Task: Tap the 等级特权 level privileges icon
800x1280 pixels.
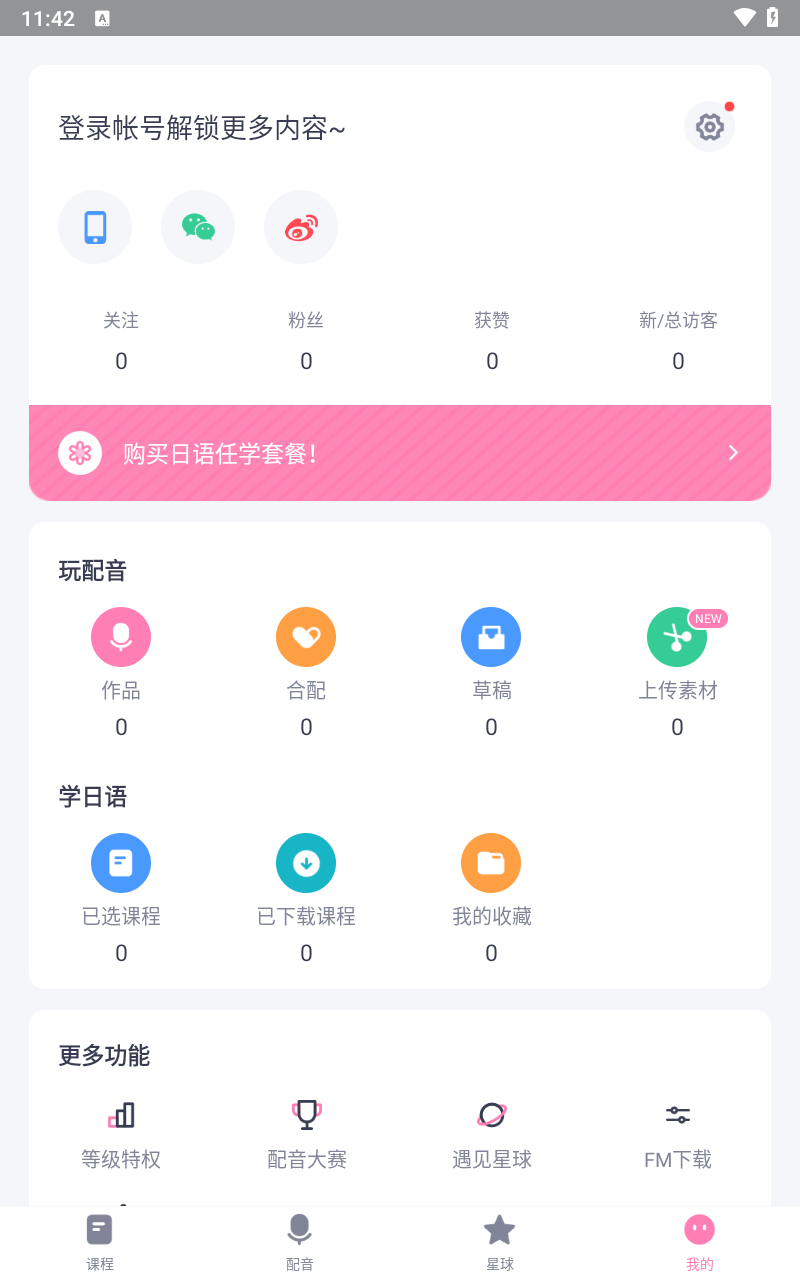Action: pos(120,1115)
